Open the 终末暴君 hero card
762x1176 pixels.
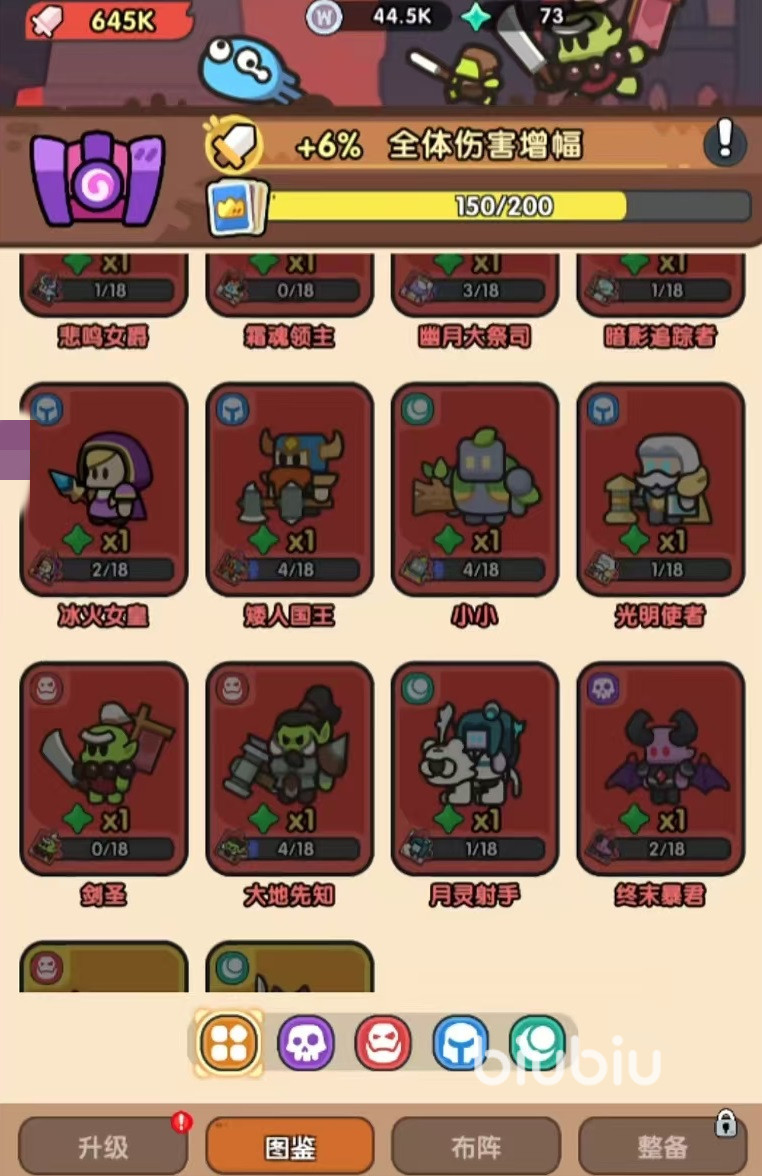coord(661,768)
